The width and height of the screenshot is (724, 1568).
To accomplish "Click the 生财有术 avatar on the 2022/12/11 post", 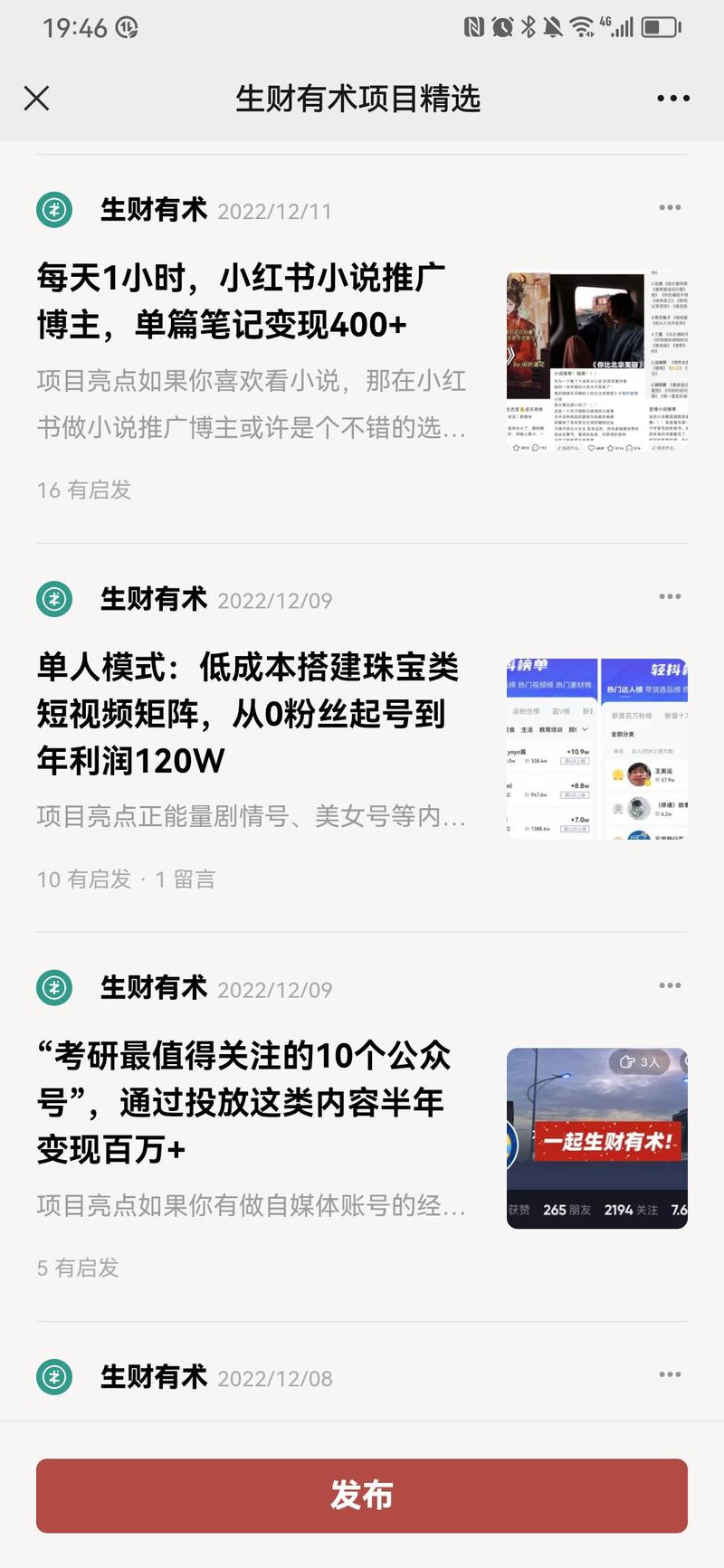I will coord(56,209).
